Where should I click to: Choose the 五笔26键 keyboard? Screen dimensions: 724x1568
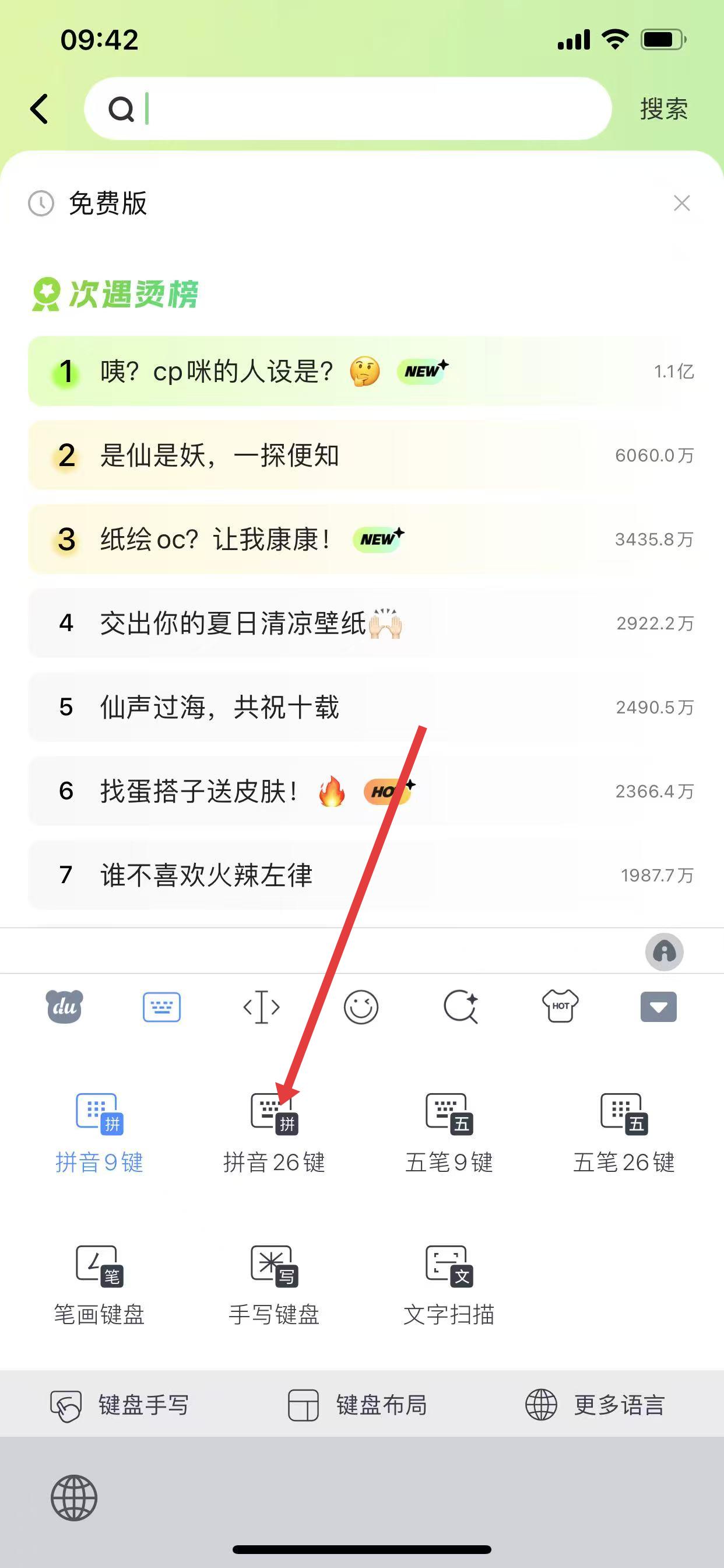click(624, 1133)
